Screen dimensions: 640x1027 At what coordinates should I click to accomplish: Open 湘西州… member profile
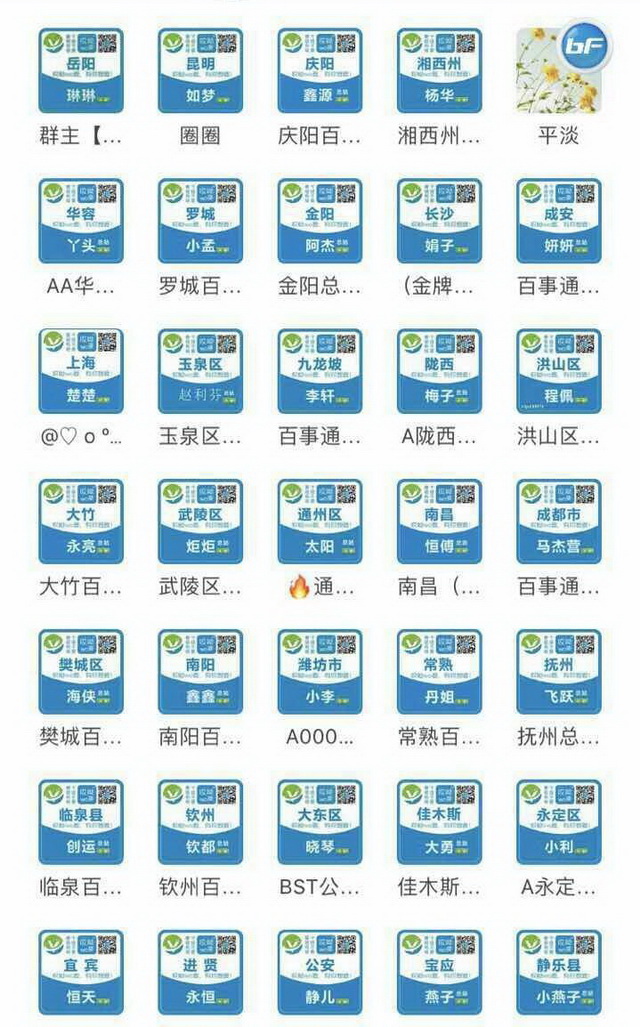tap(439, 70)
